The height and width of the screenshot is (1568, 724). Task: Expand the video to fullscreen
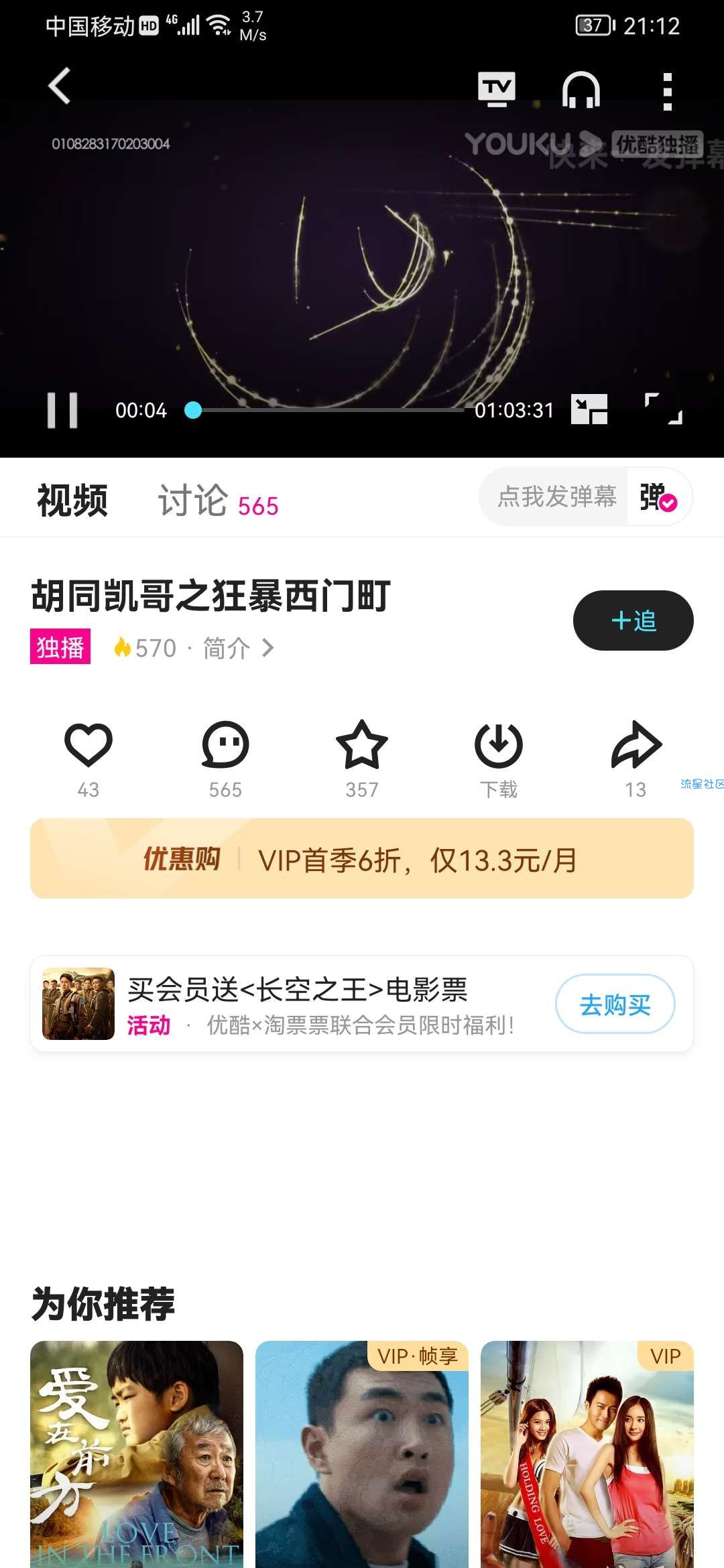point(663,409)
